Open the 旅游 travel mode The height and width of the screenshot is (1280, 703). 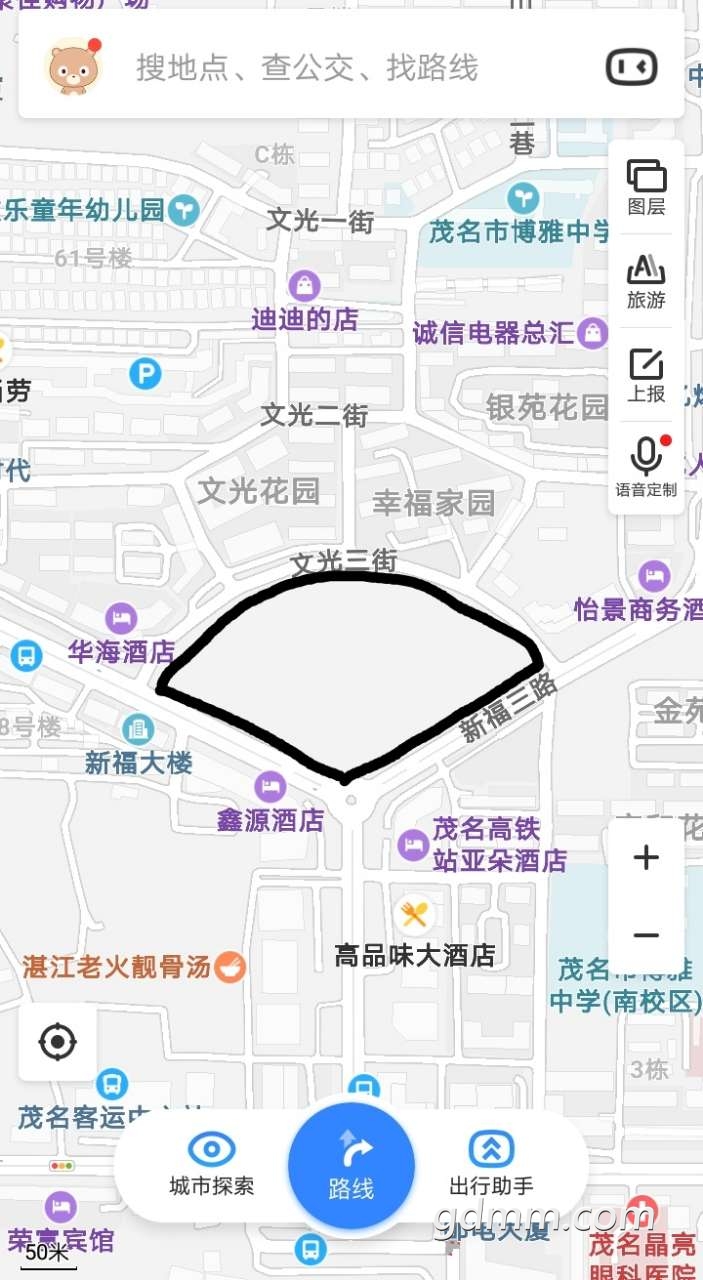[x=646, y=281]
